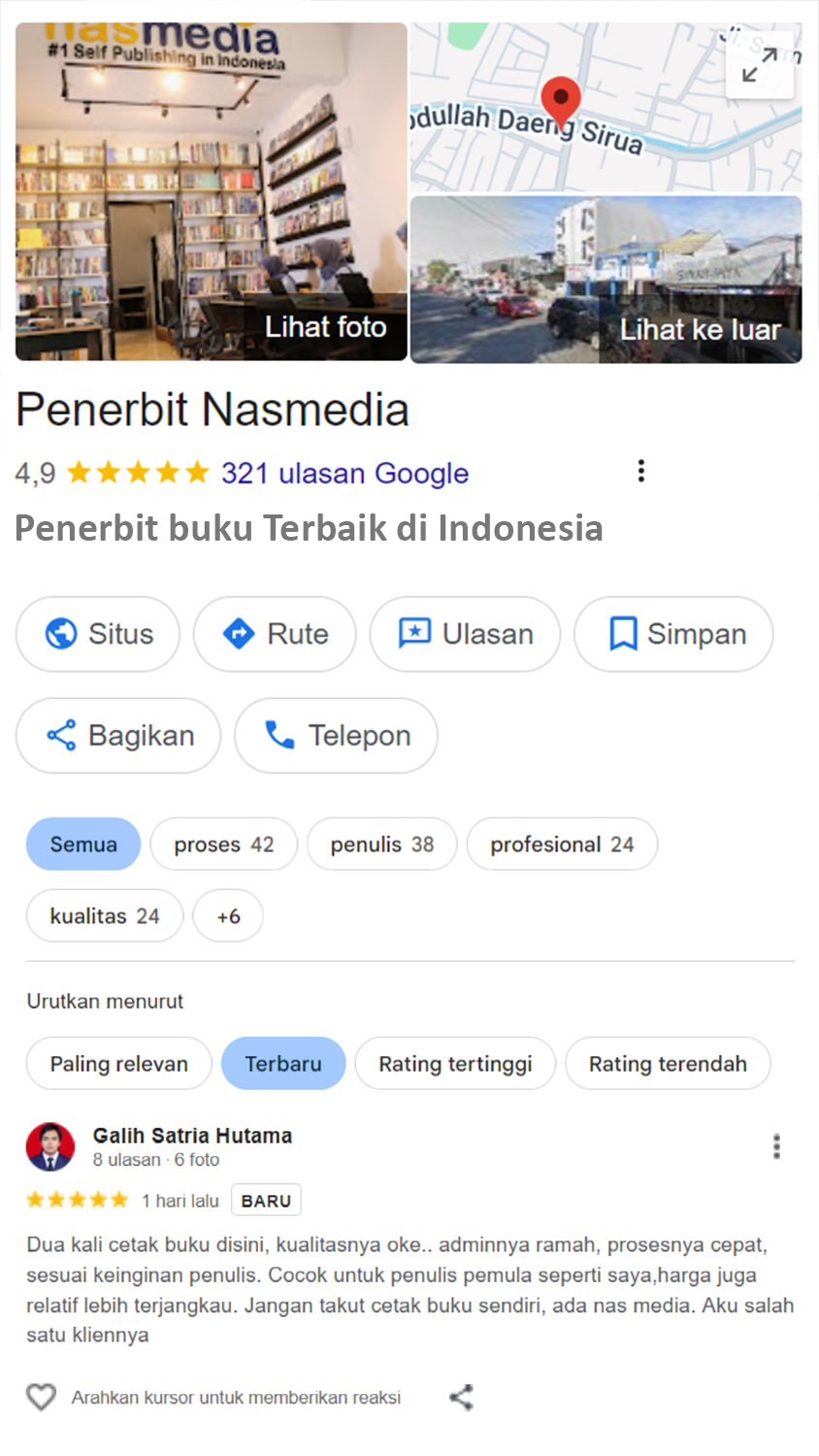The width and height of the screenshot is (819, 1456).
Task: Call the business with Telepon
Action: (336, 736)
